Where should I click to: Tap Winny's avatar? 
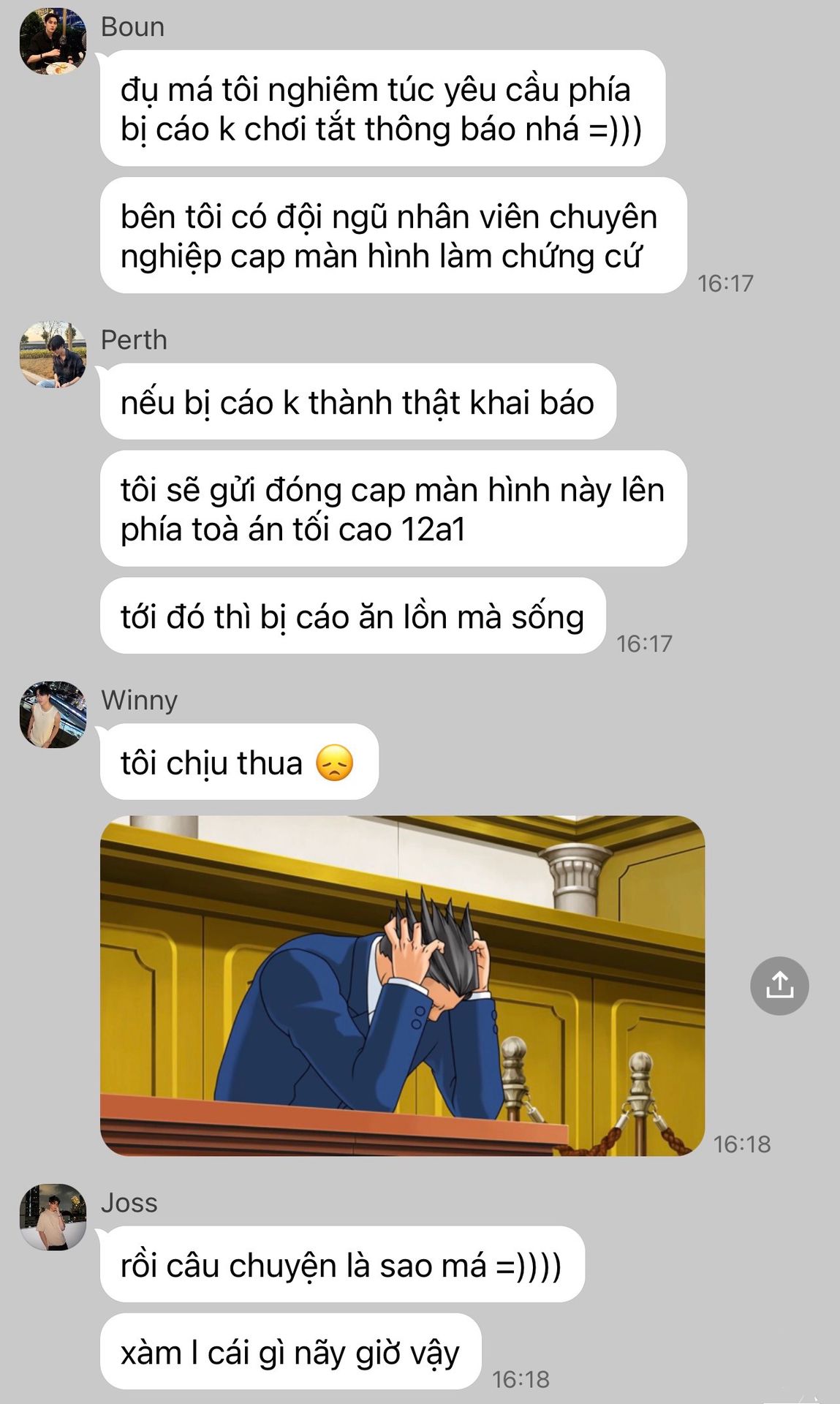click(x=53, y=714)
